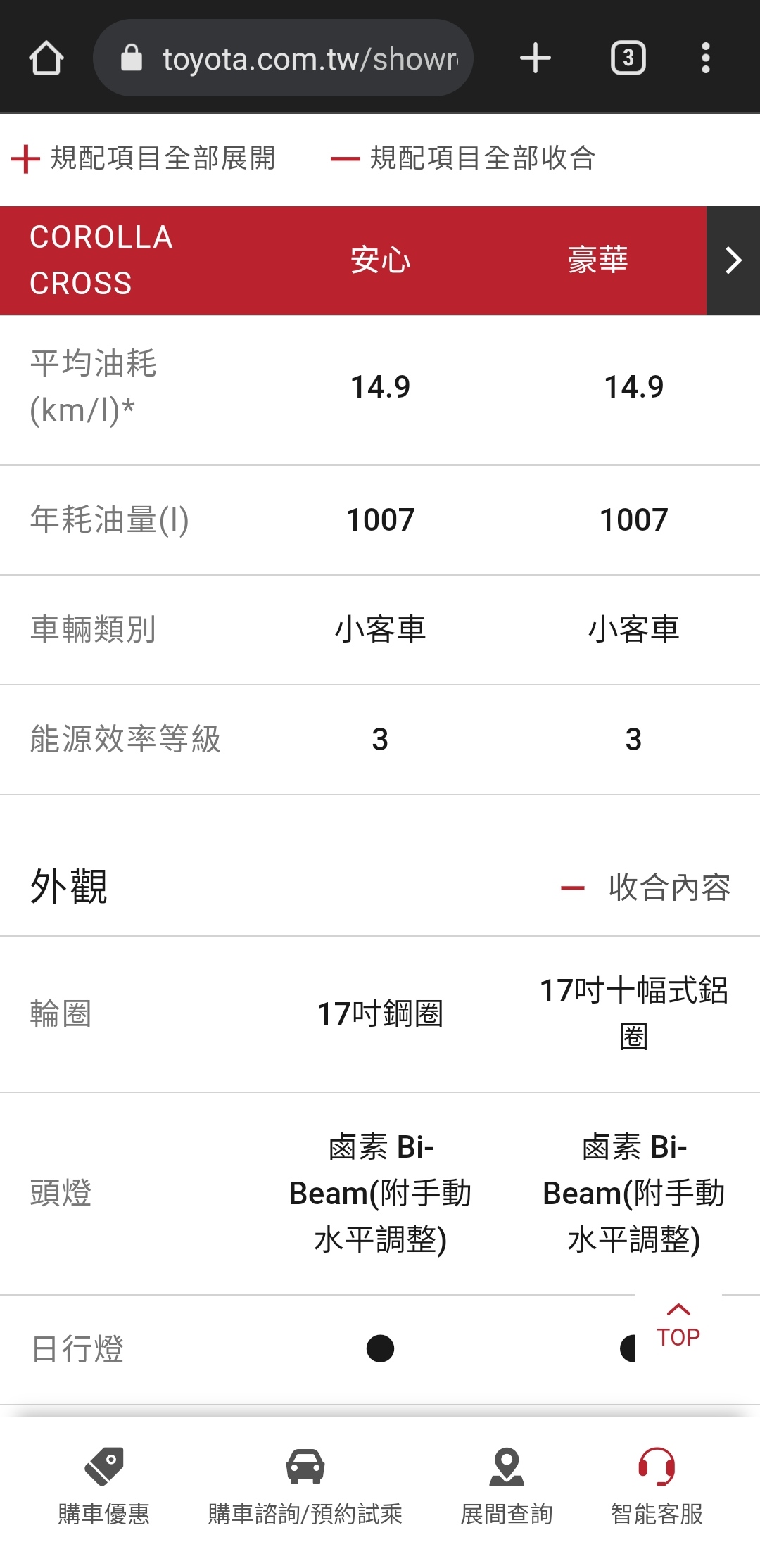Expand all spec items with 規配項目全部展開
The image size is (760, 1568).
tap(144, 158)
